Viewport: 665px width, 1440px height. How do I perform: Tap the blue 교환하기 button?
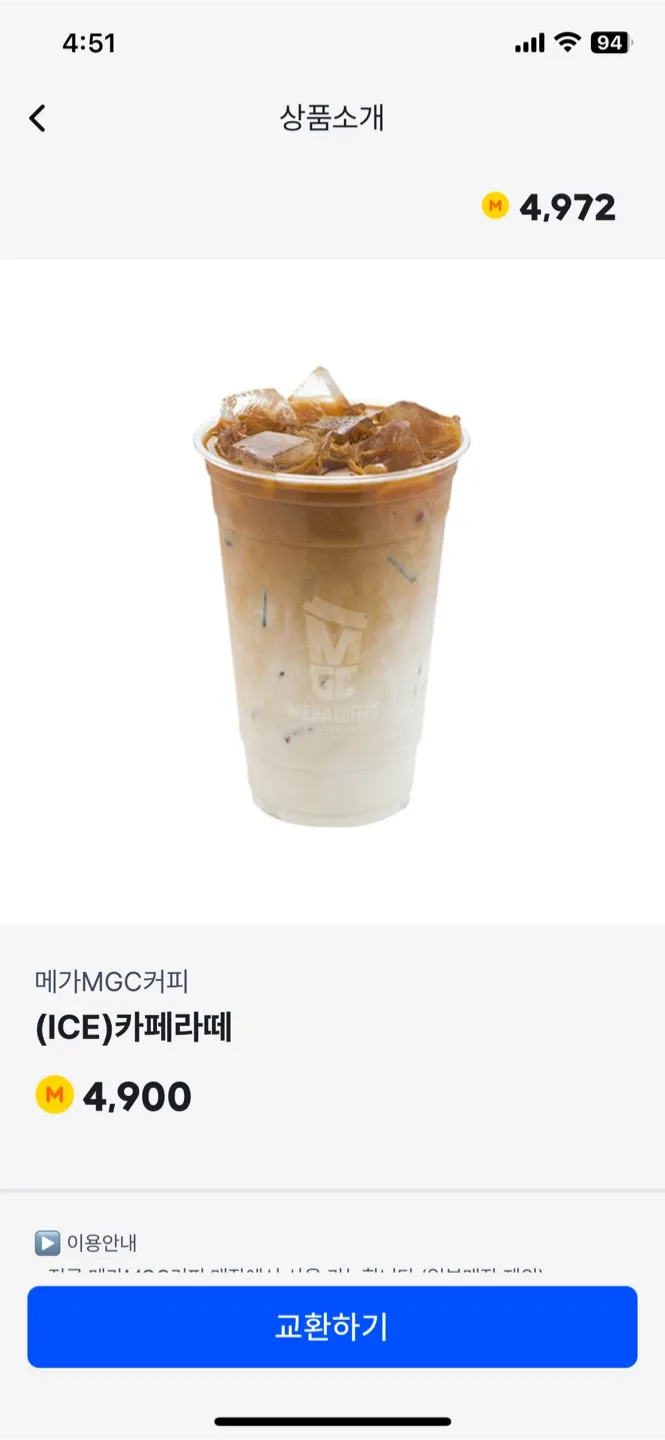(x=332, y=1327)
